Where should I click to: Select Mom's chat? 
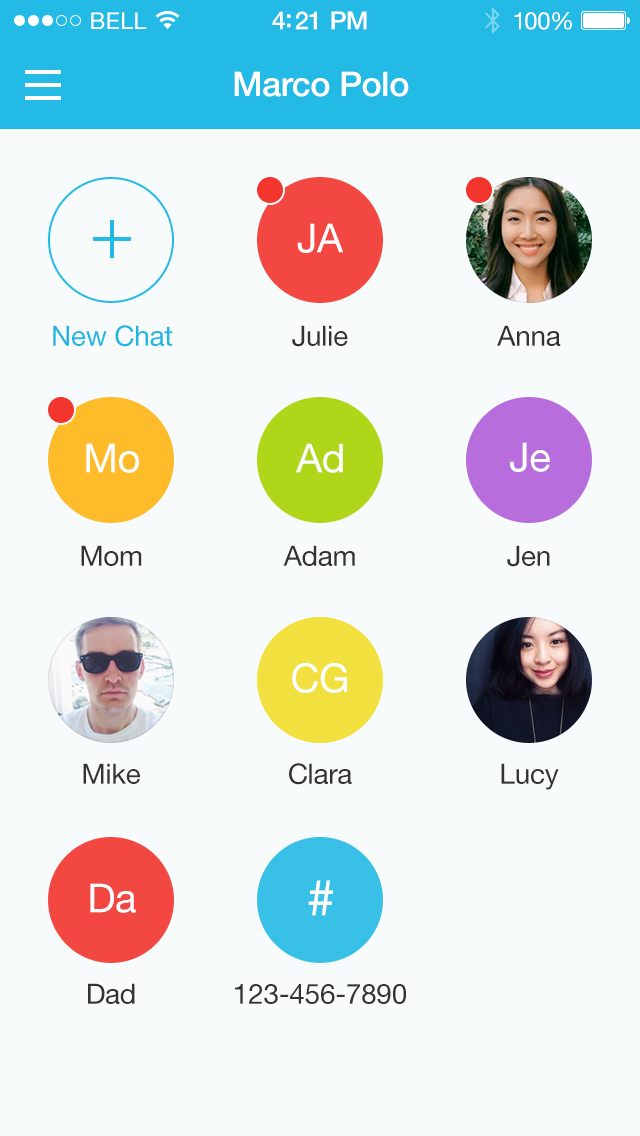111,460
